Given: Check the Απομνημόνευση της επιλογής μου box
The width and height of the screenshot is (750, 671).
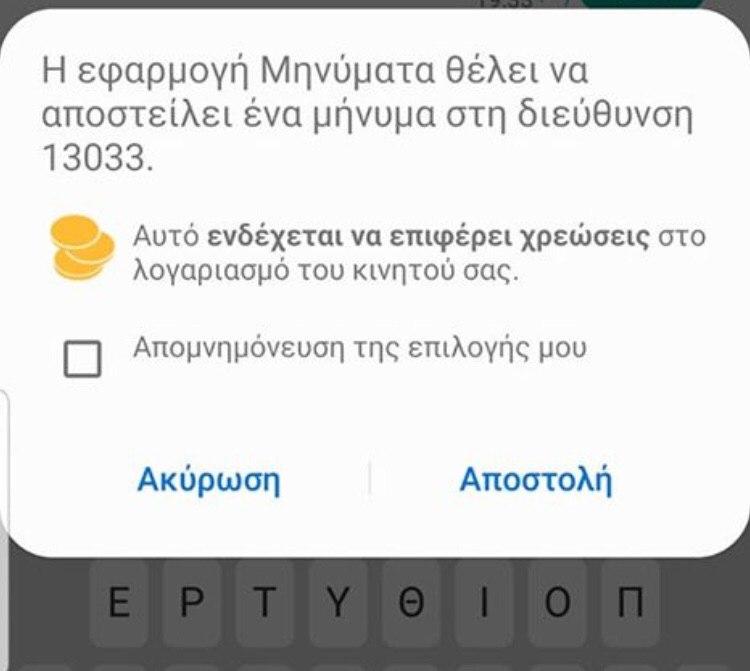Looking at the screenshot, I should point(82,359).
